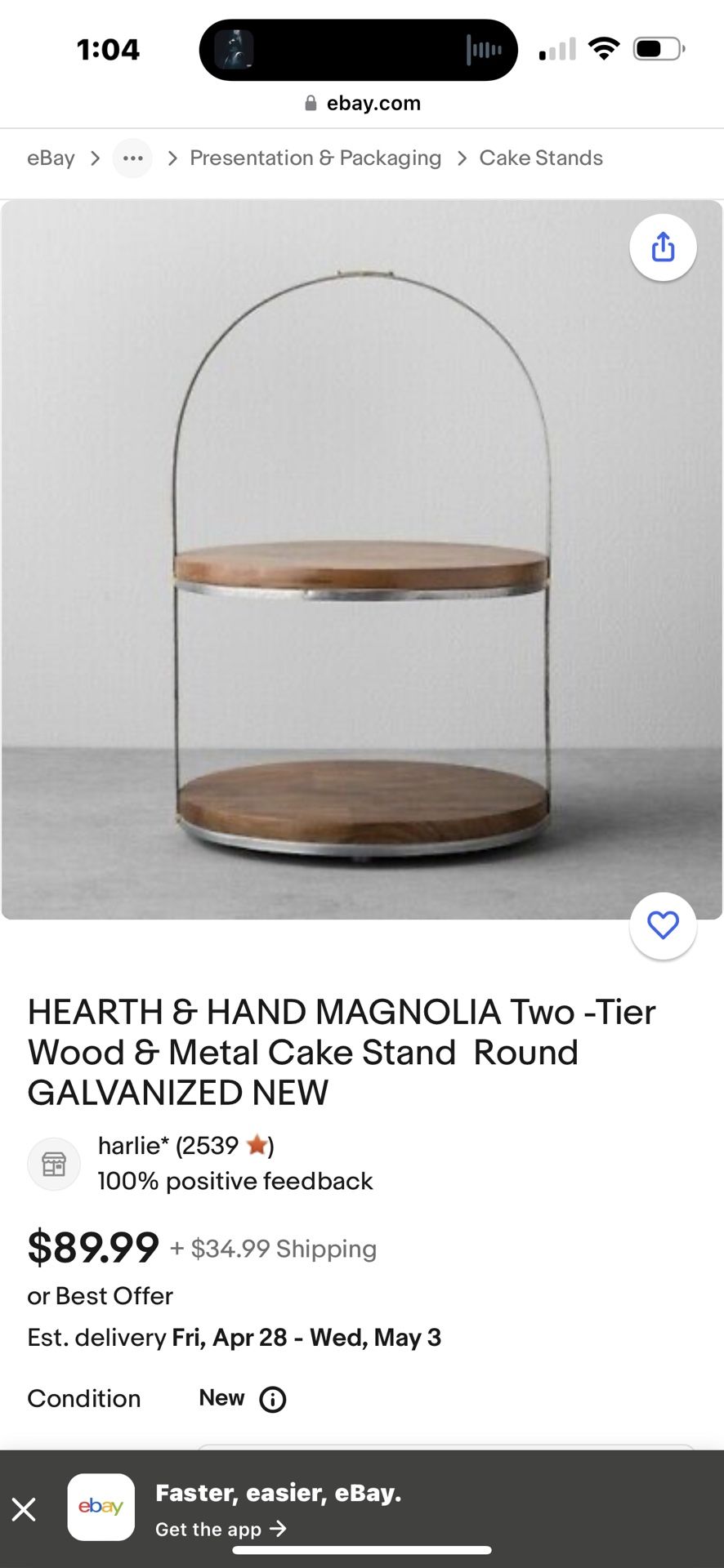Dismiss the app banner with the X
The height and width of the screenshot is (1568, 724).
tap(25, 1508)
